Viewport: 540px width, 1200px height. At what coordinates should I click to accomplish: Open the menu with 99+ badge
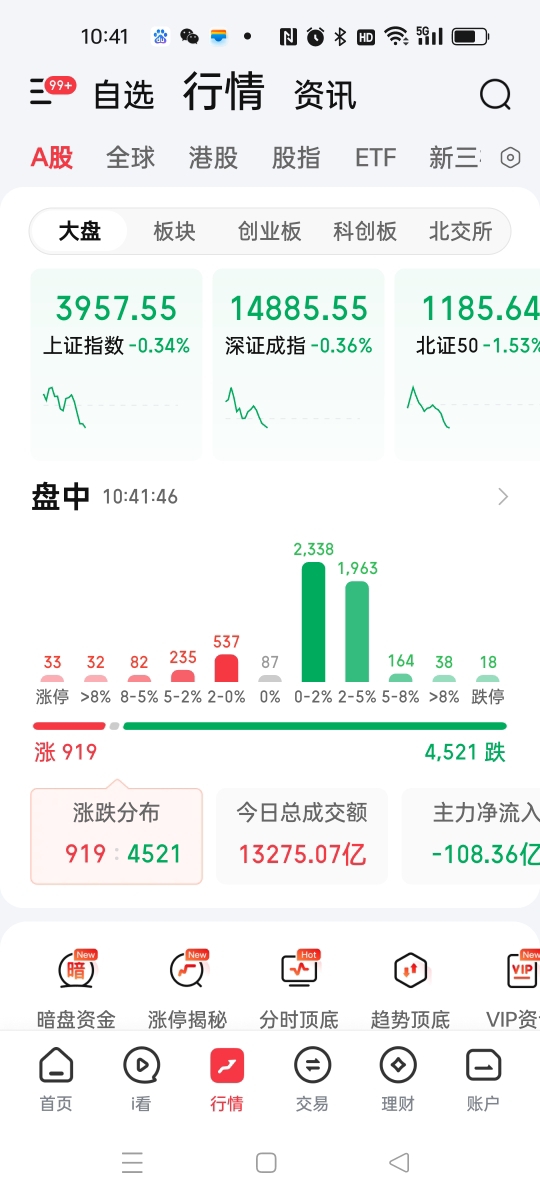pyautogui.click(x=51, y=92)
